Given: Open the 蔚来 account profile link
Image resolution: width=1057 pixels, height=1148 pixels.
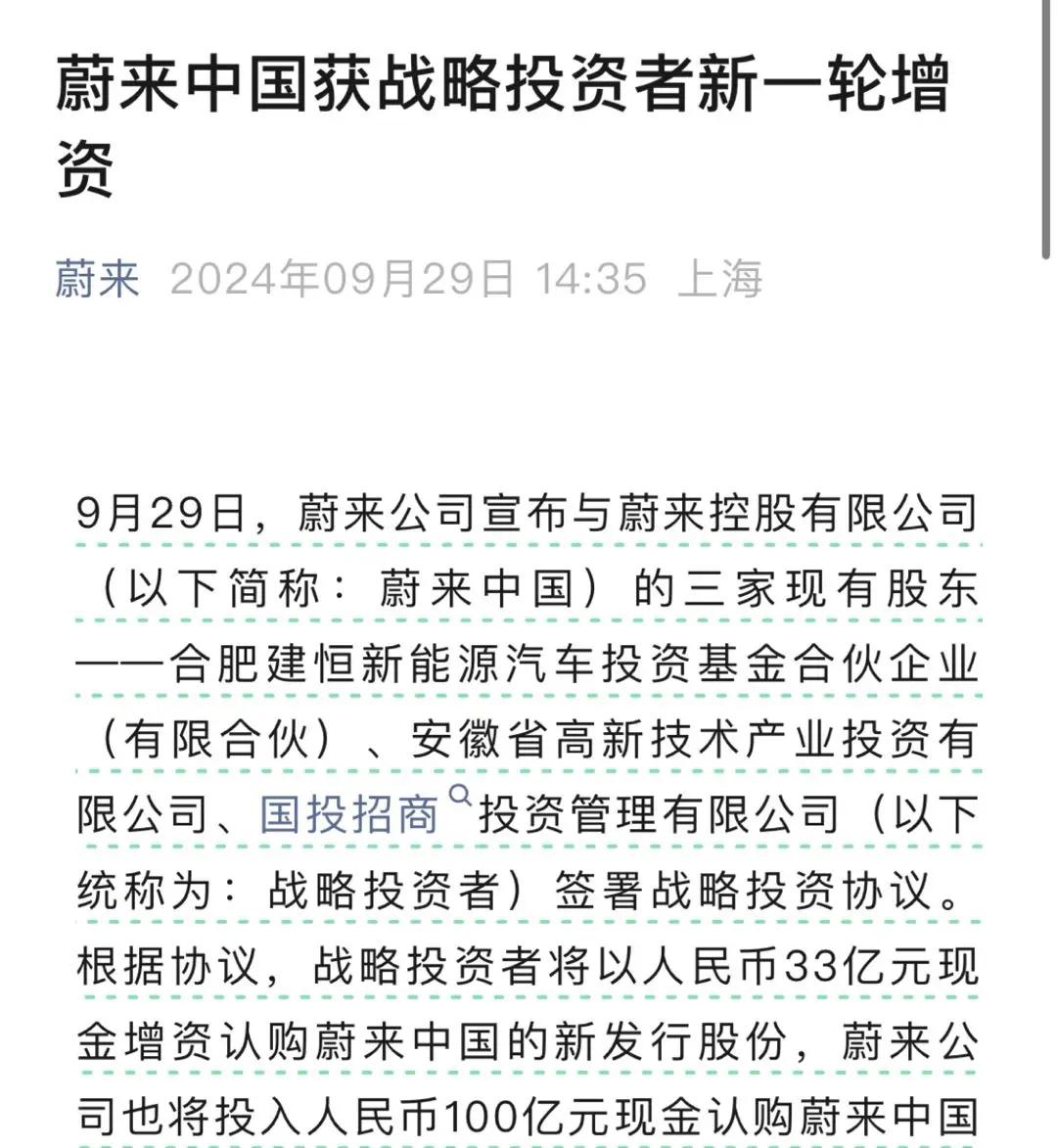Looking at the screenshot, I should tap(97, 279).
